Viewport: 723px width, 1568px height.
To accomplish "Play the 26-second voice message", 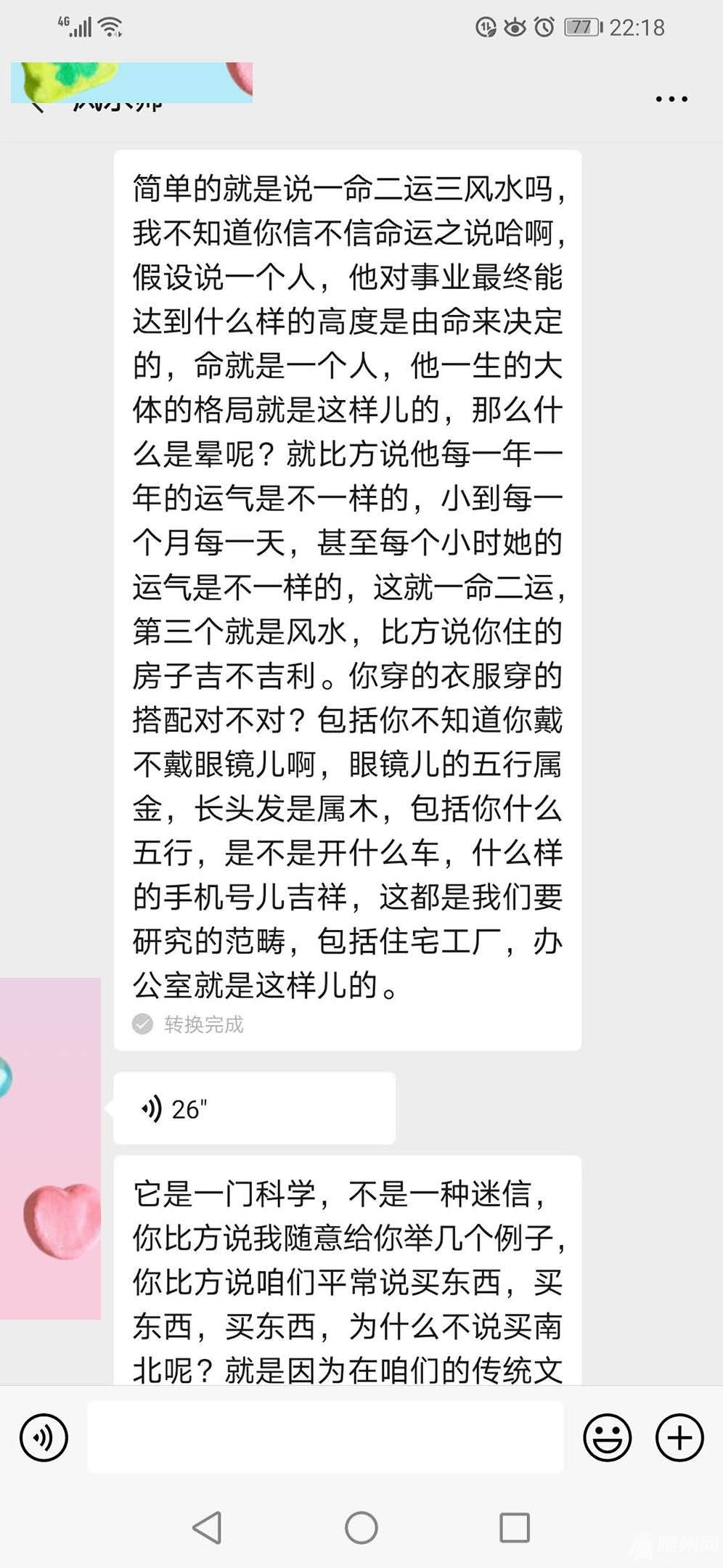I will coord(254,1108).
